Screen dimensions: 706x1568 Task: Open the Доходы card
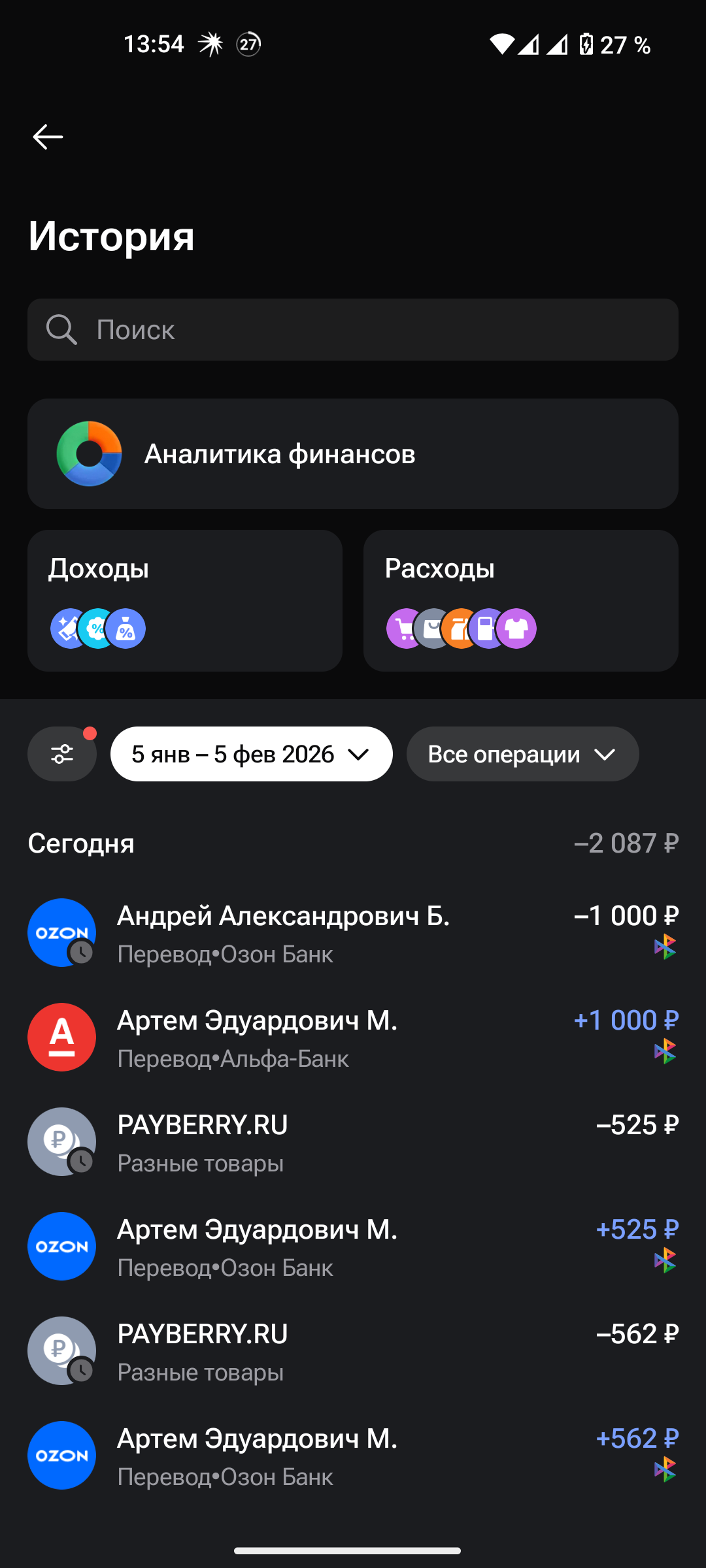185,600
